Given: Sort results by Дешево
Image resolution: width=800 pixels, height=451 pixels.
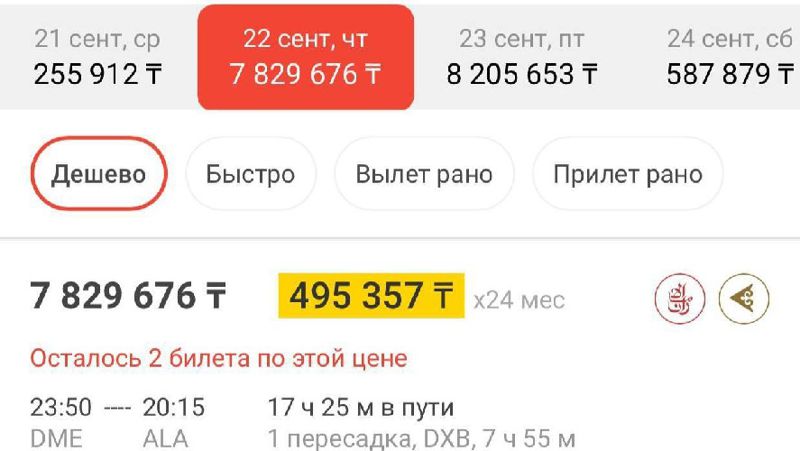Looking at the screenshot, I should point(98,175).
